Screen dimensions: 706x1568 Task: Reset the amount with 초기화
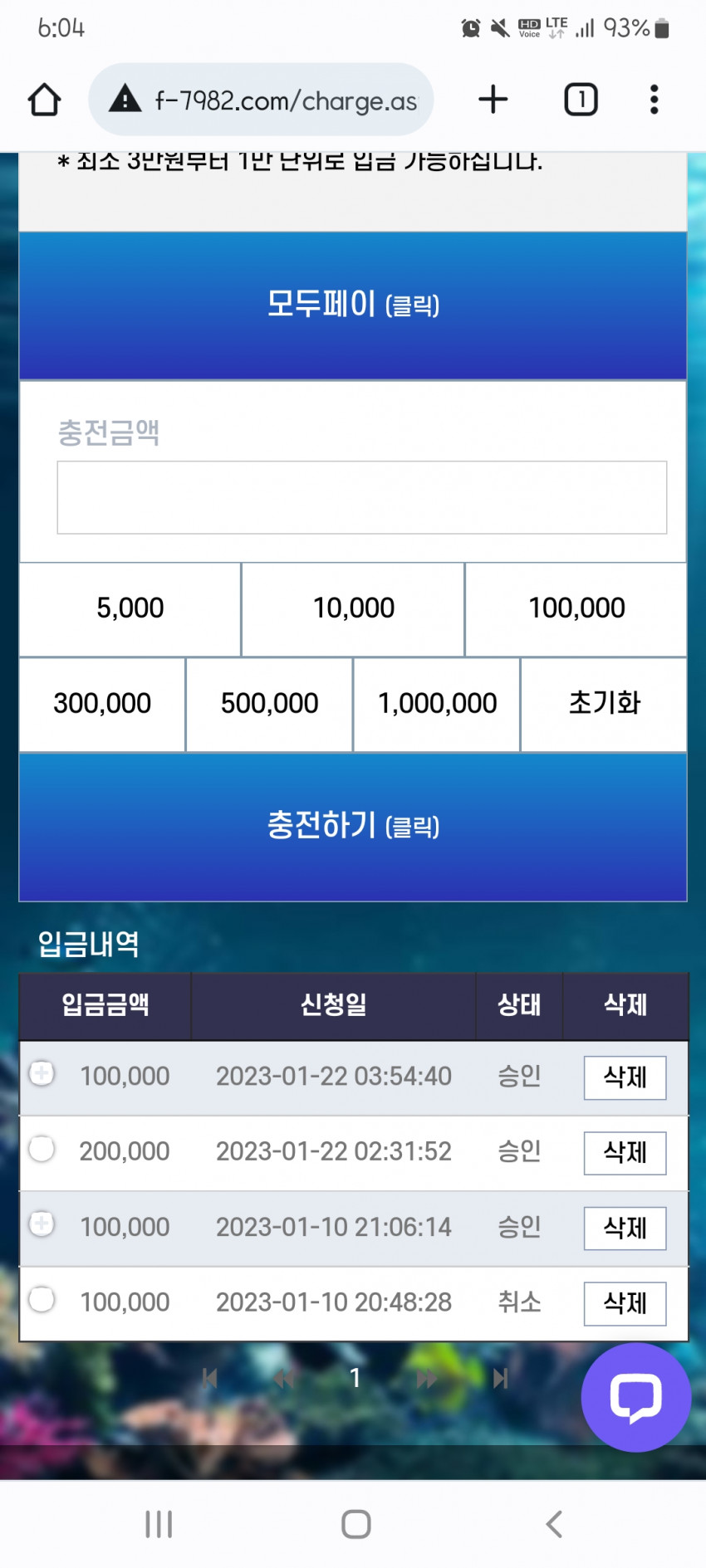pyautogui.click(x=604, y=704)
